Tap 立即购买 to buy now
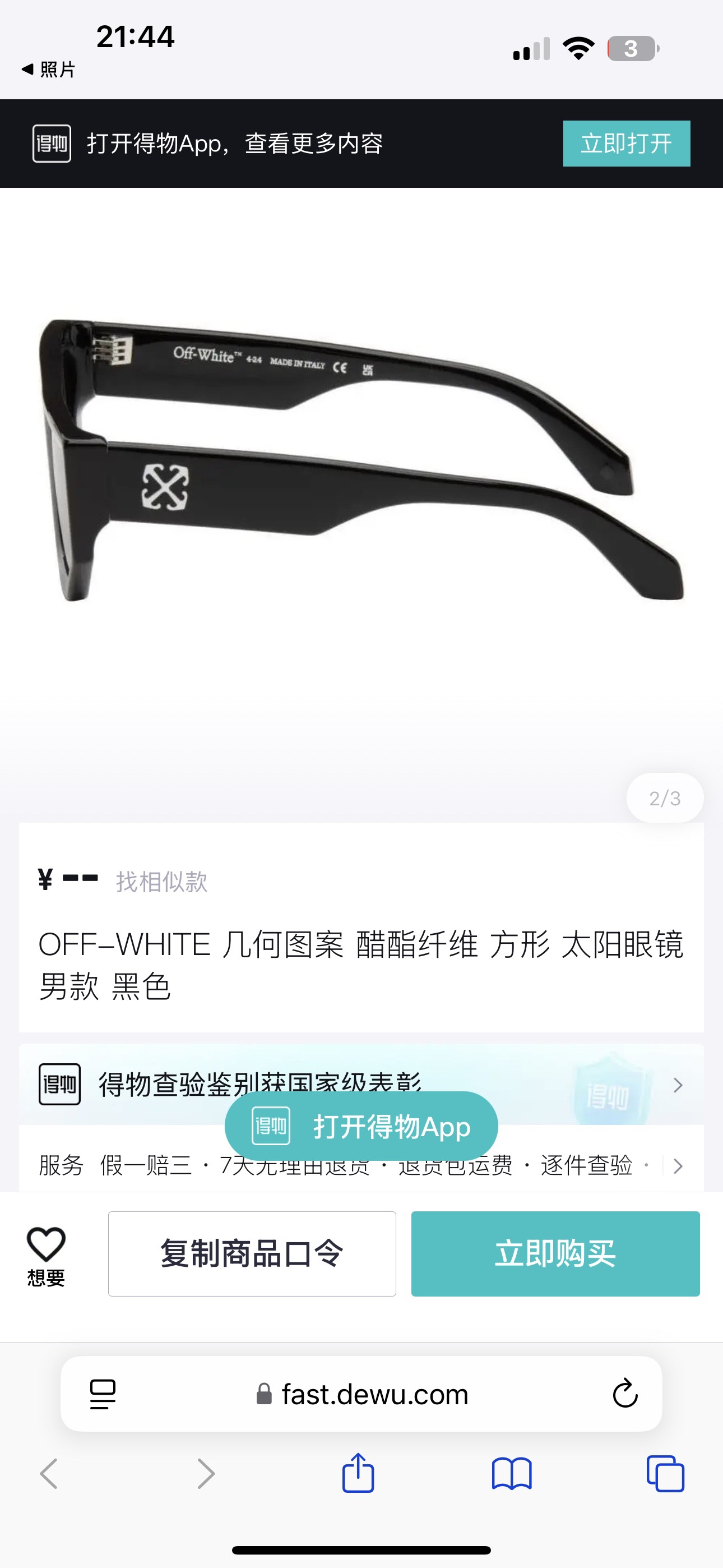This screenshot has height=1568, width=723. tap(555, 1254)
